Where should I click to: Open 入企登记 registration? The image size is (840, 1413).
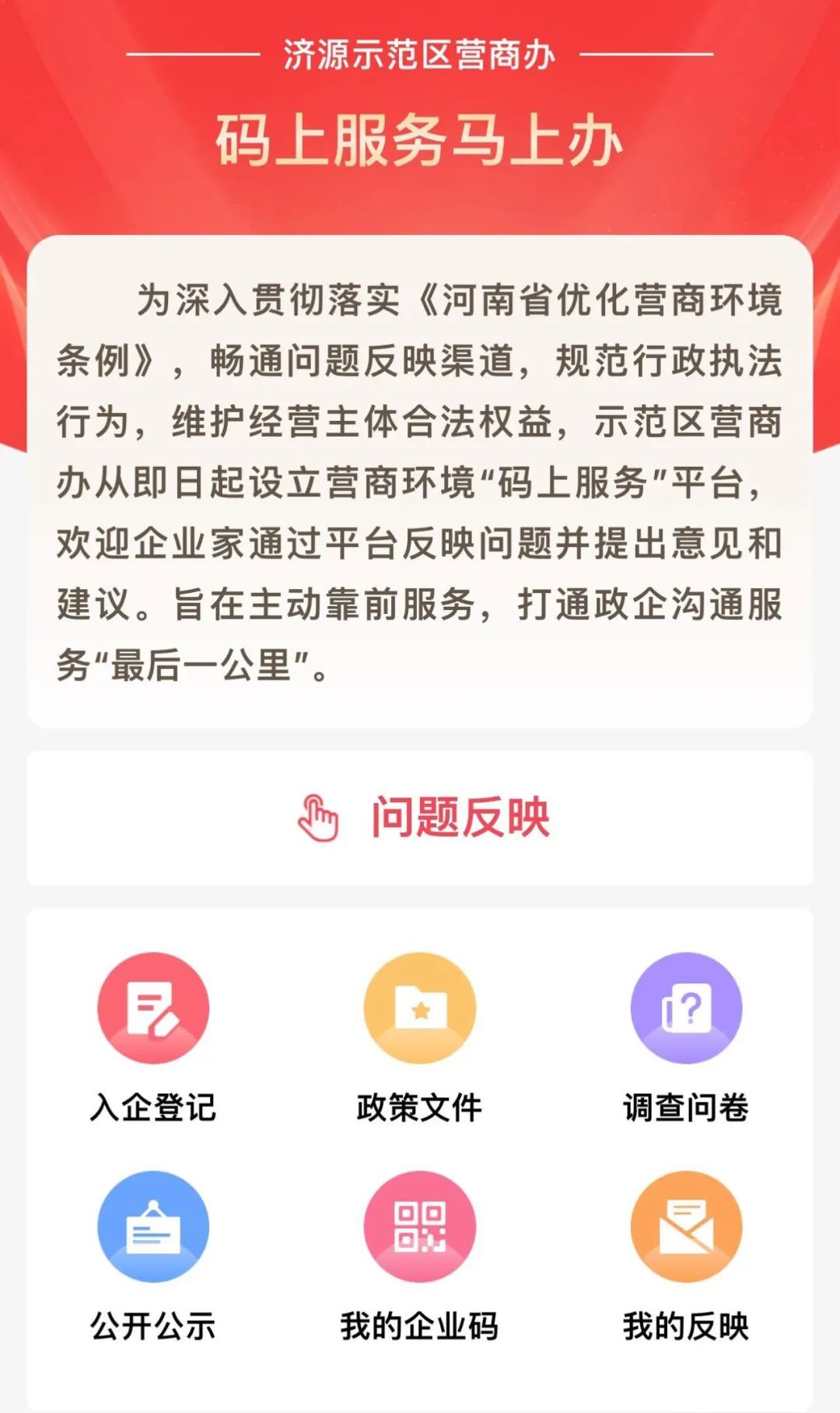(x=153, y=1009)
